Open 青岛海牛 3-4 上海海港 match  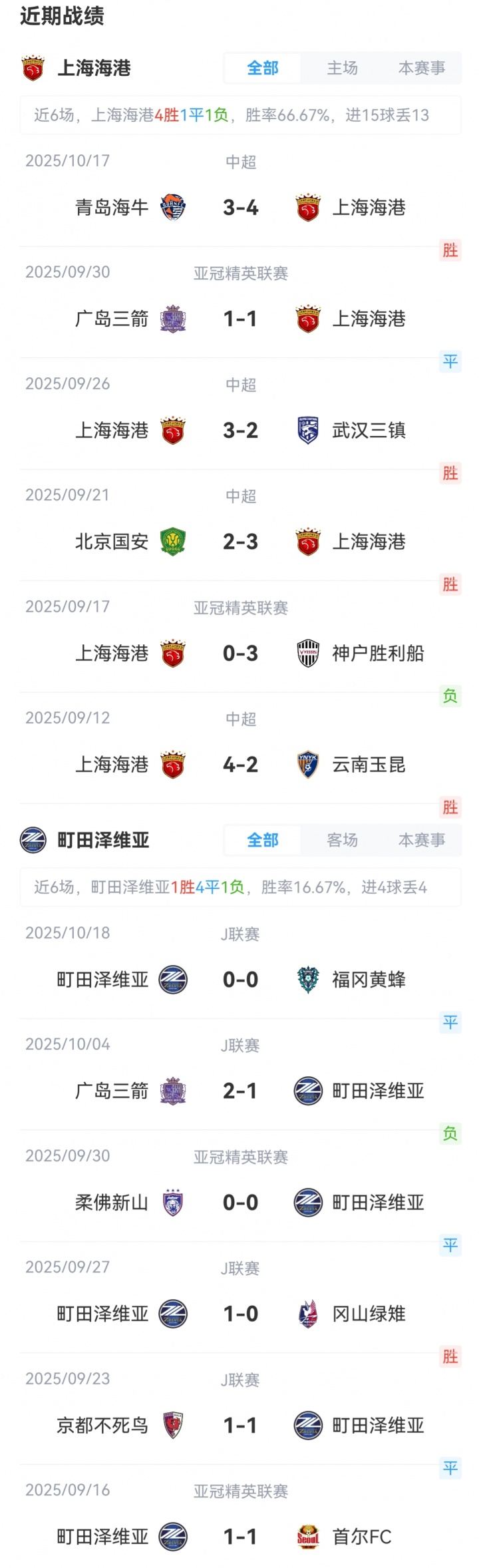(240, 208)
